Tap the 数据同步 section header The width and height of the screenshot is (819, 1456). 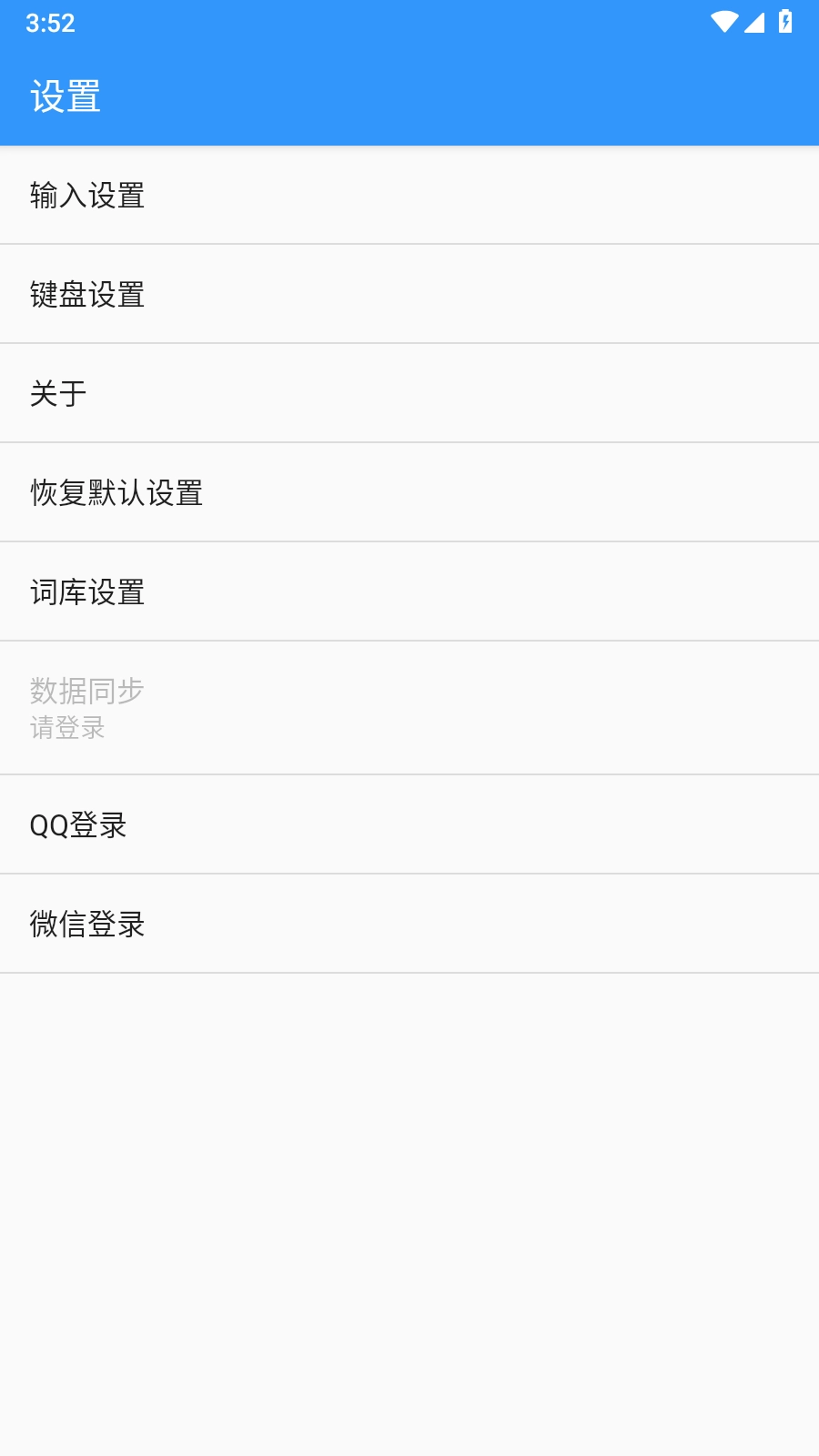pos(86,691)
